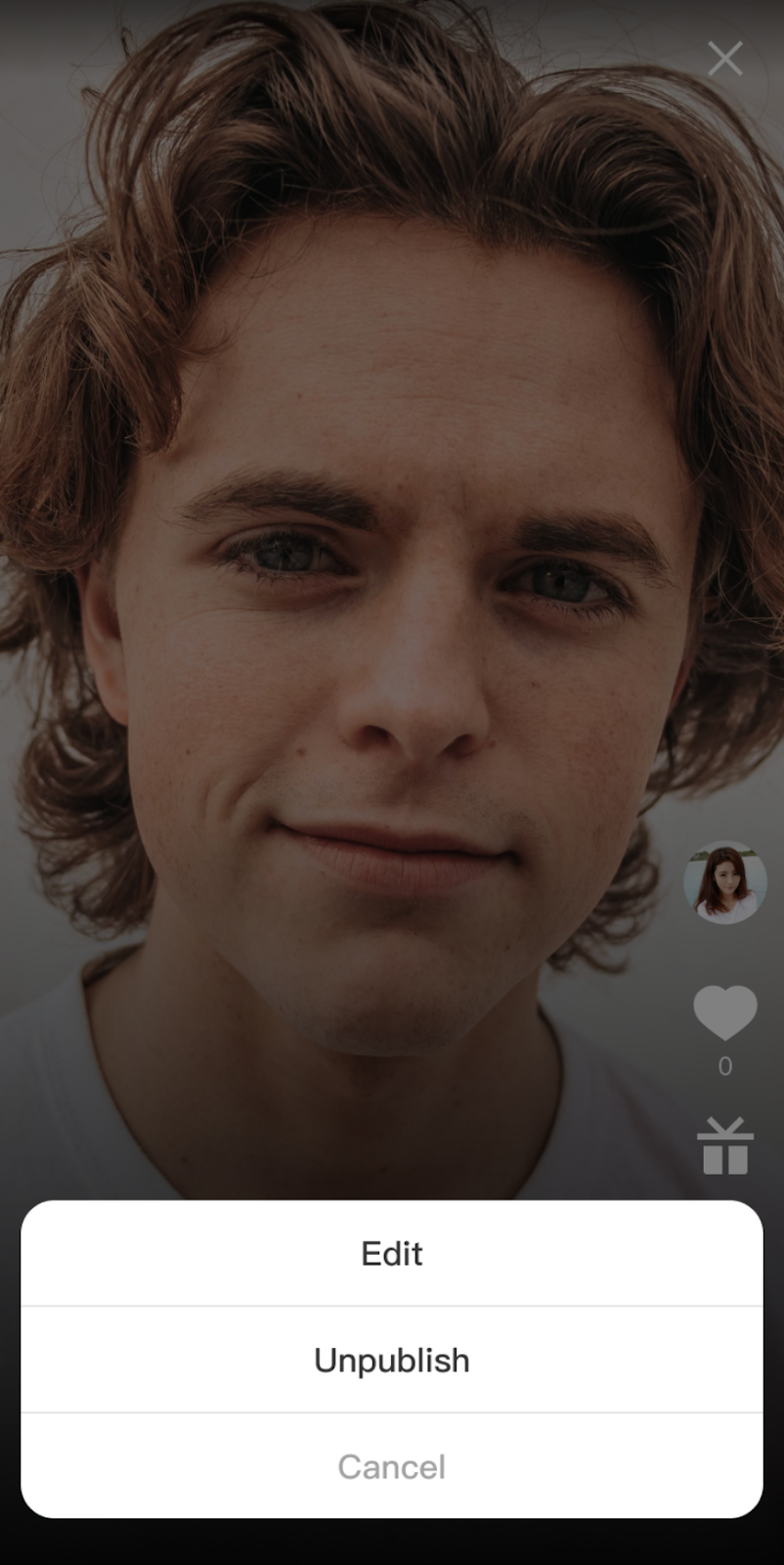Dismiss the sheet with Cancel

[391, 1466]
